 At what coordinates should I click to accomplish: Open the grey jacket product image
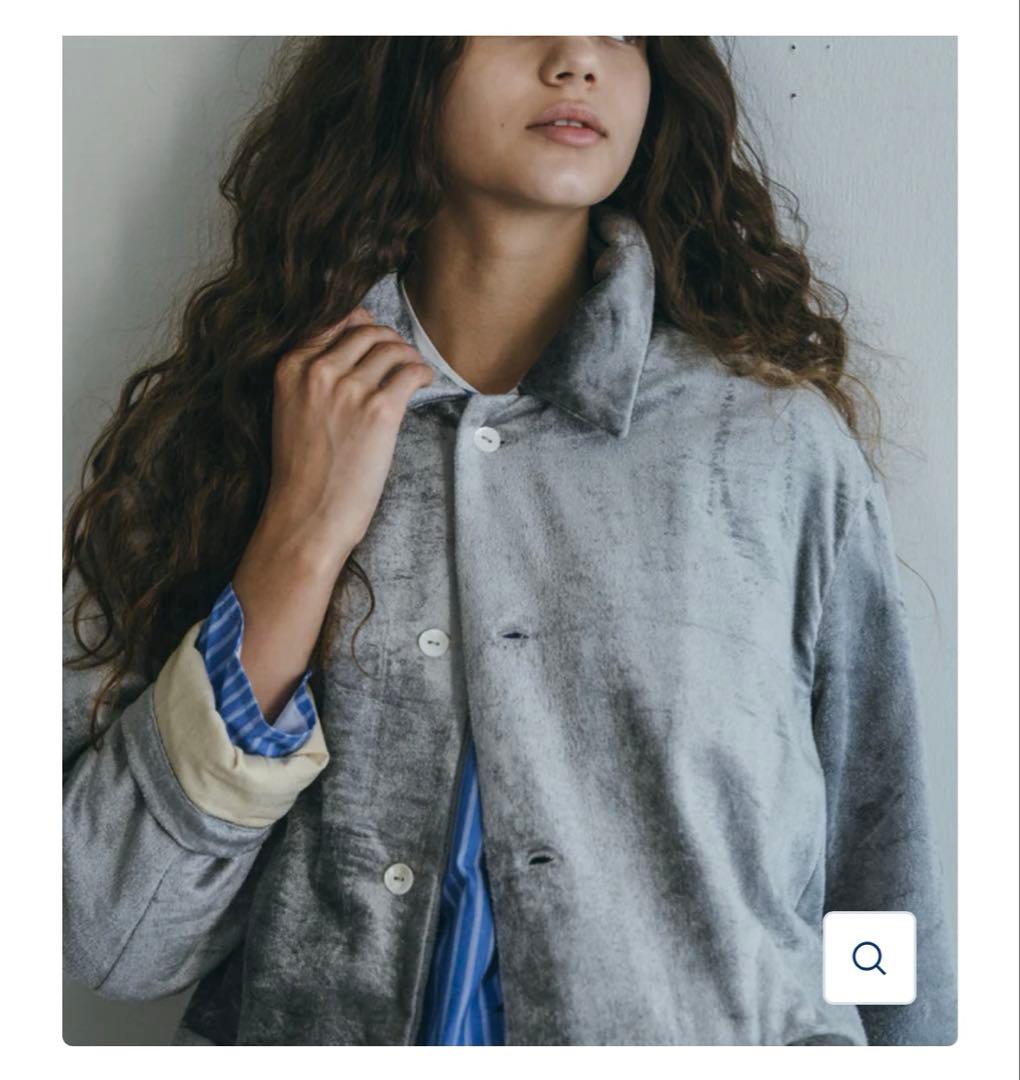(510, 540)
